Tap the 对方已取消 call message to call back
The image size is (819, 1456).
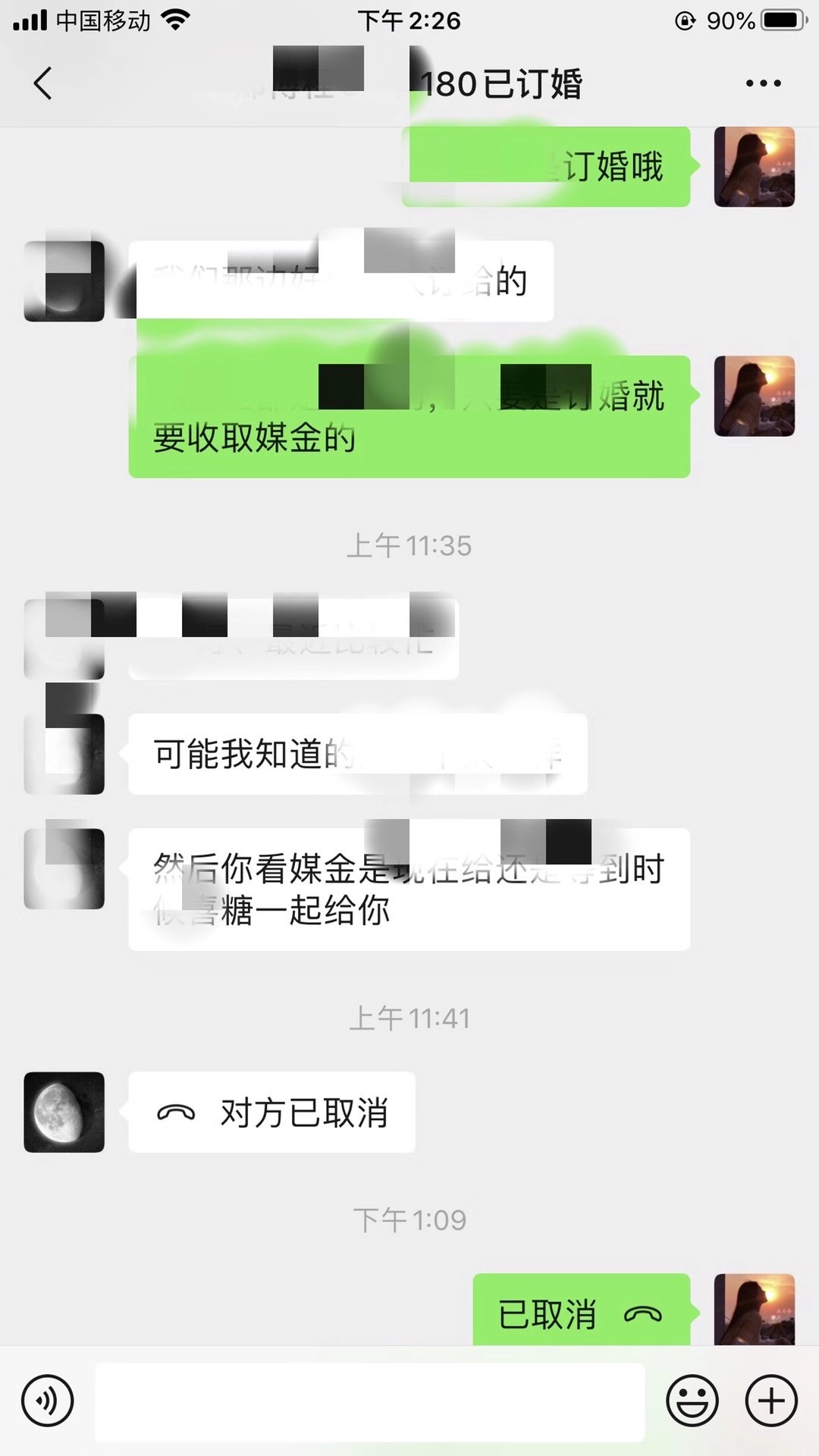tap(271, 1112)
